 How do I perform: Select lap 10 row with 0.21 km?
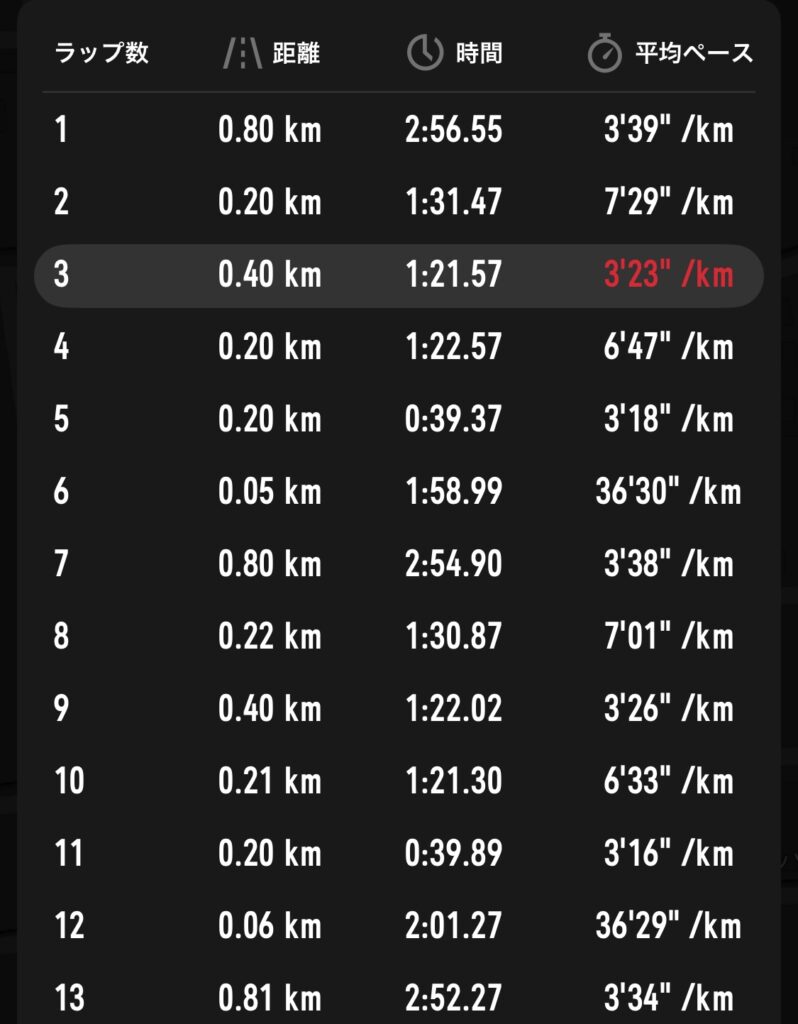coord(398,781)
